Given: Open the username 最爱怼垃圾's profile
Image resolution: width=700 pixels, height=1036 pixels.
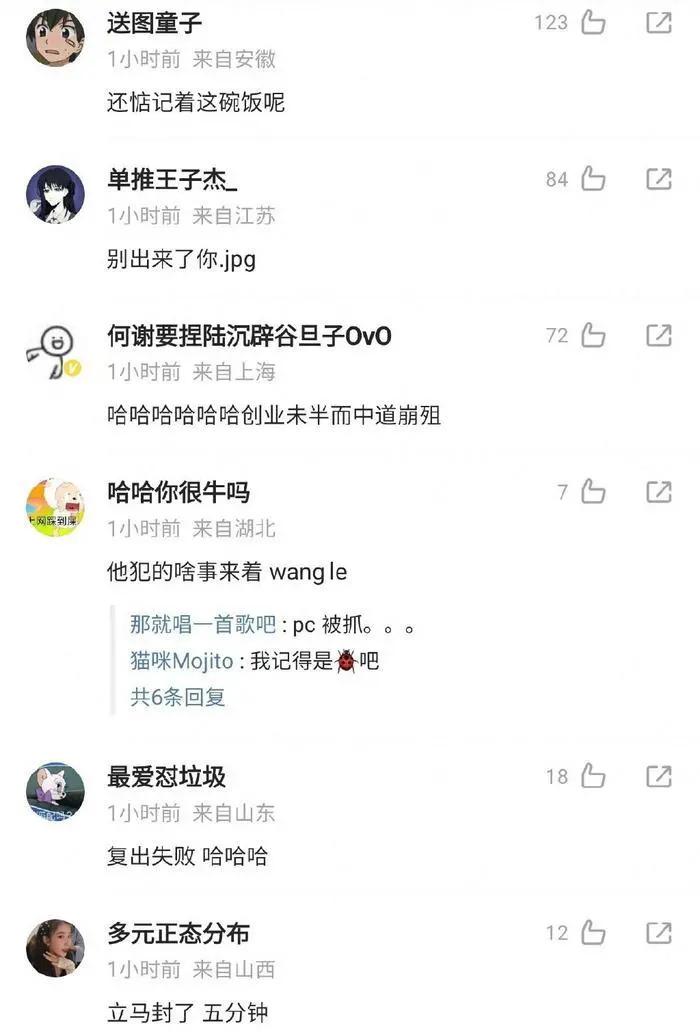Looking at the screenshot, I should 166,777.
